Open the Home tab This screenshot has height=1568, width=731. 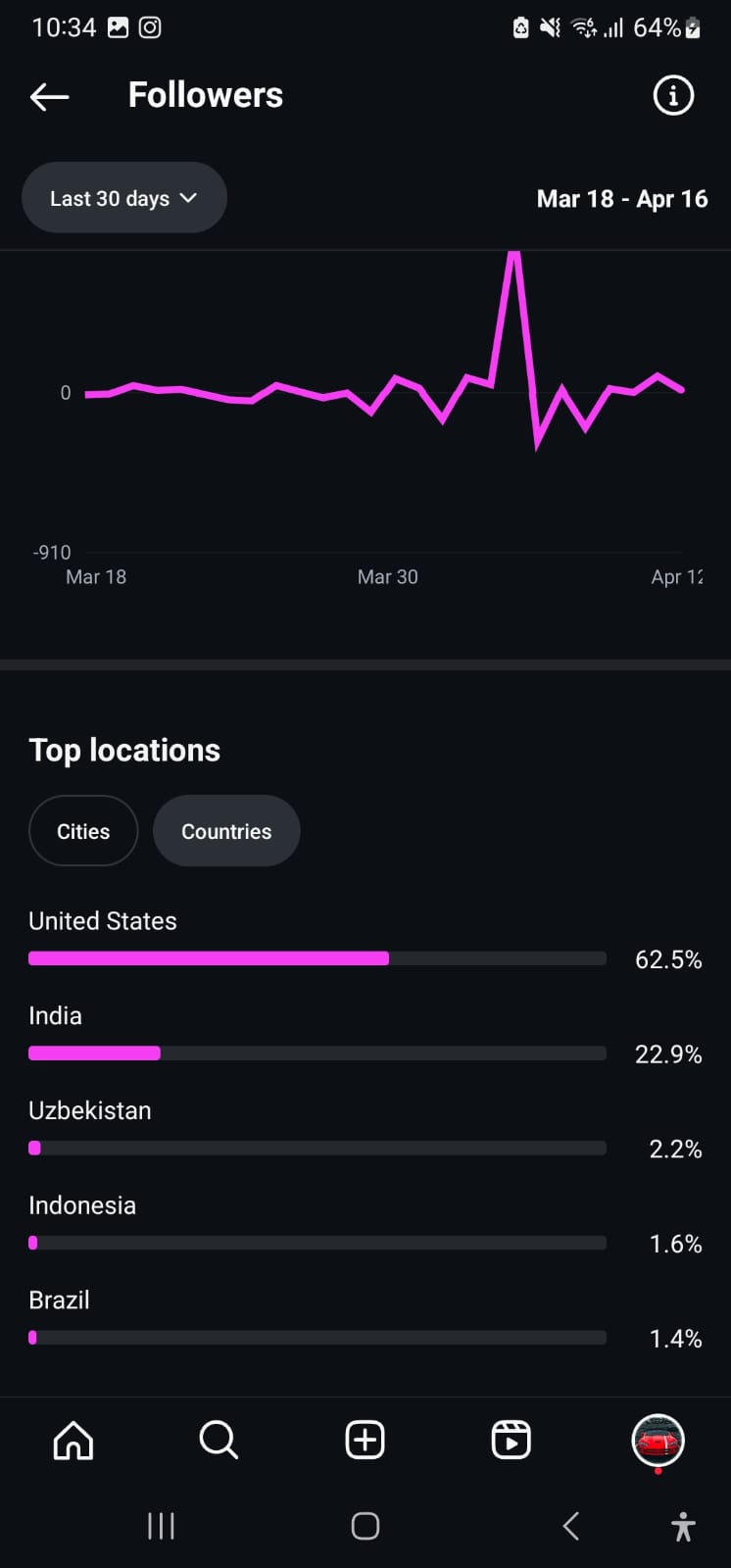(x=73, y=1441)
